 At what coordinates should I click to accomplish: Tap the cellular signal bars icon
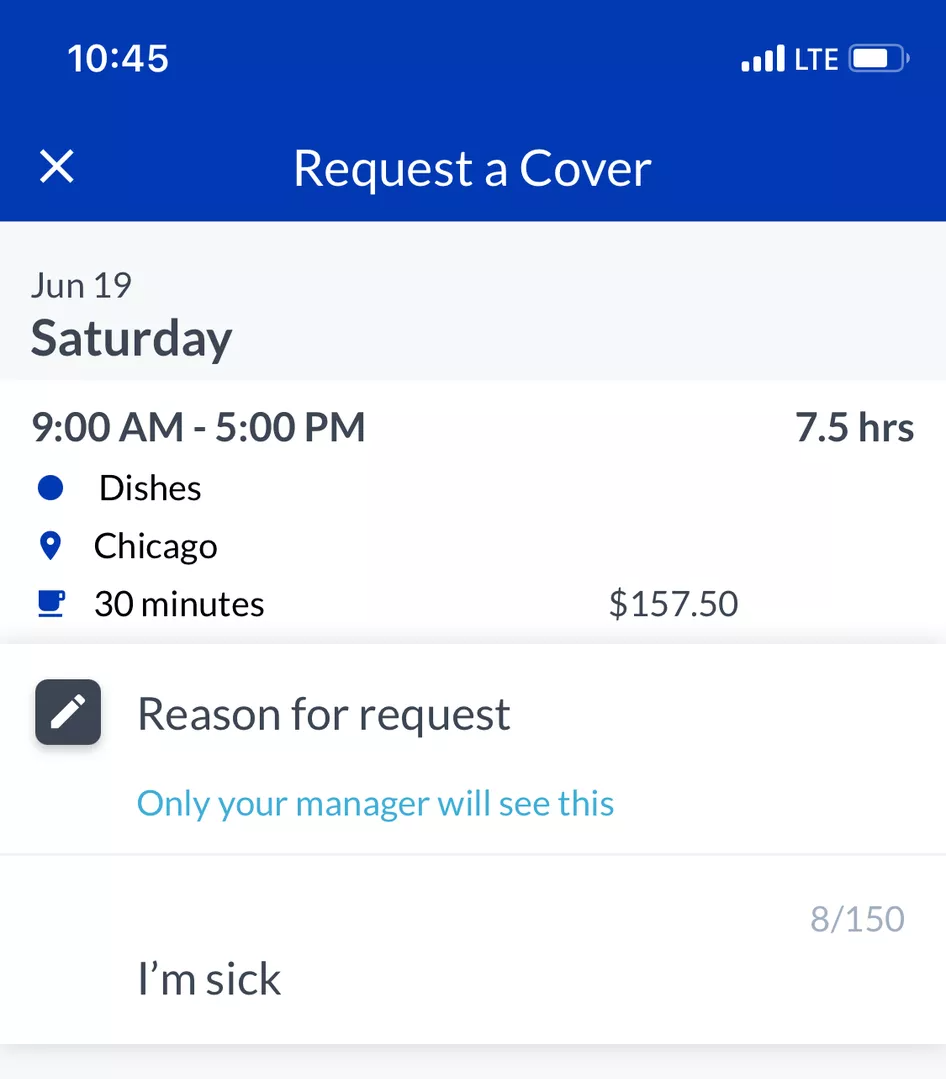click(x=762, y=58)
